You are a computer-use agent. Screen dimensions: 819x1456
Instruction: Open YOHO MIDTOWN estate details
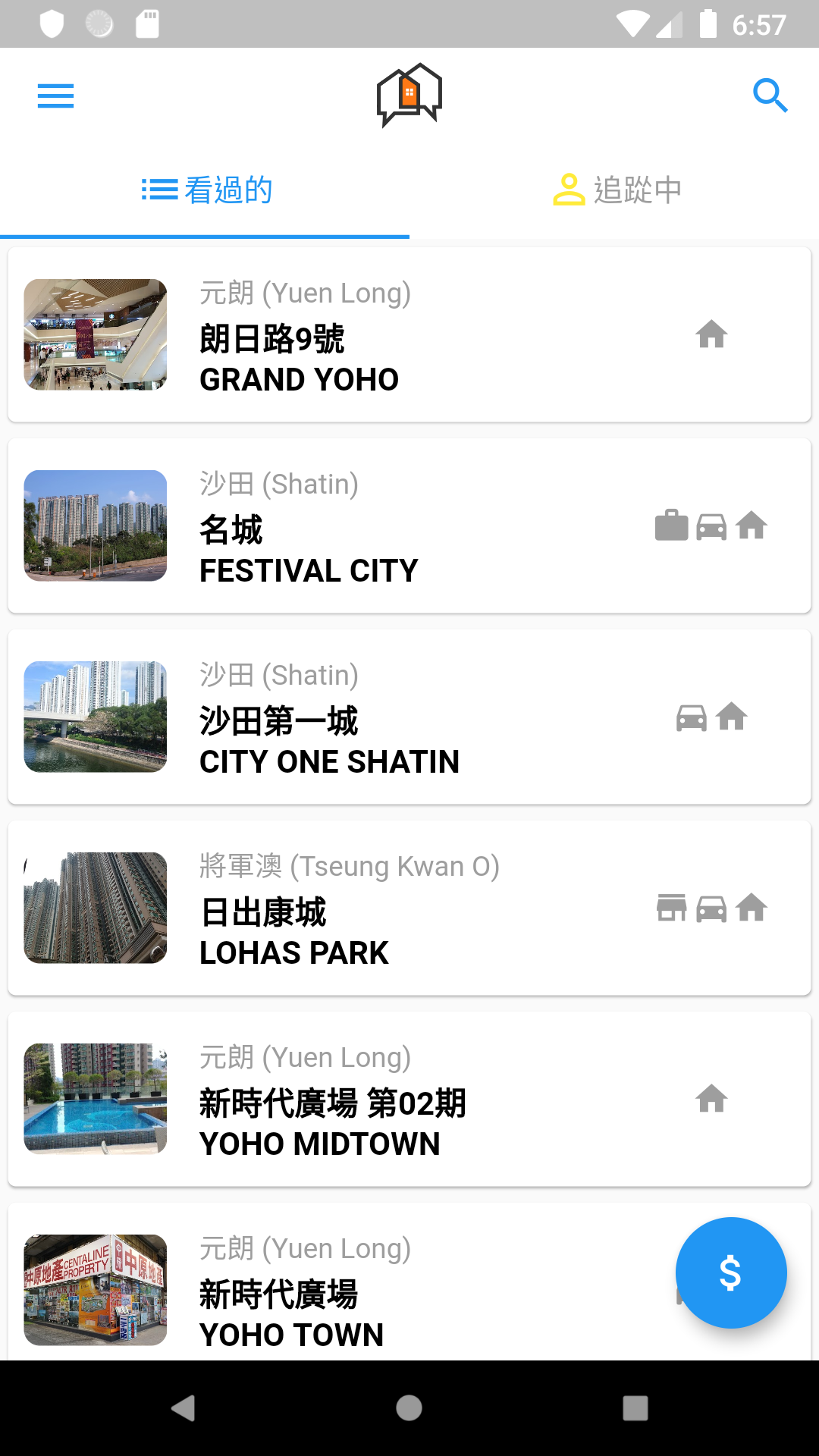409,1099
